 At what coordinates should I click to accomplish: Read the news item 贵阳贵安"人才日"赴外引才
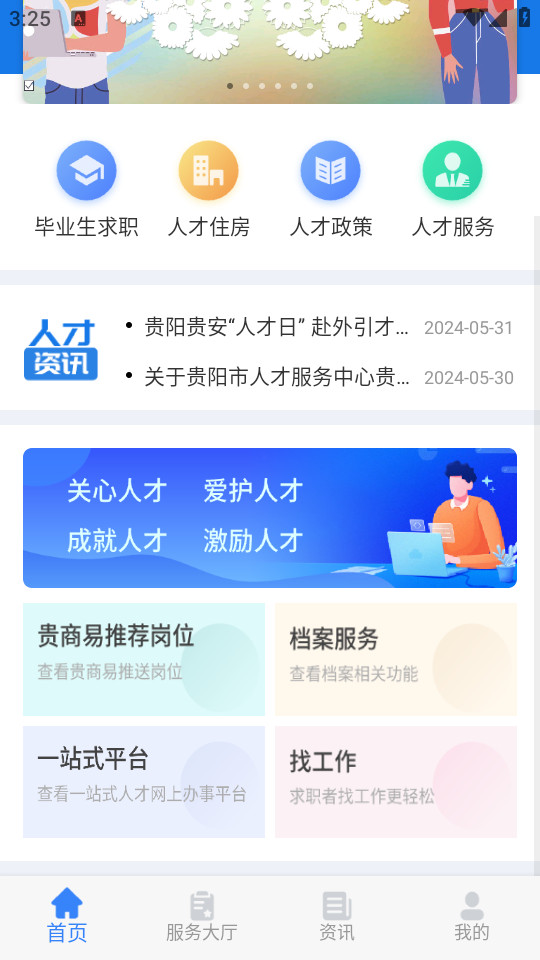coord(318,328)
